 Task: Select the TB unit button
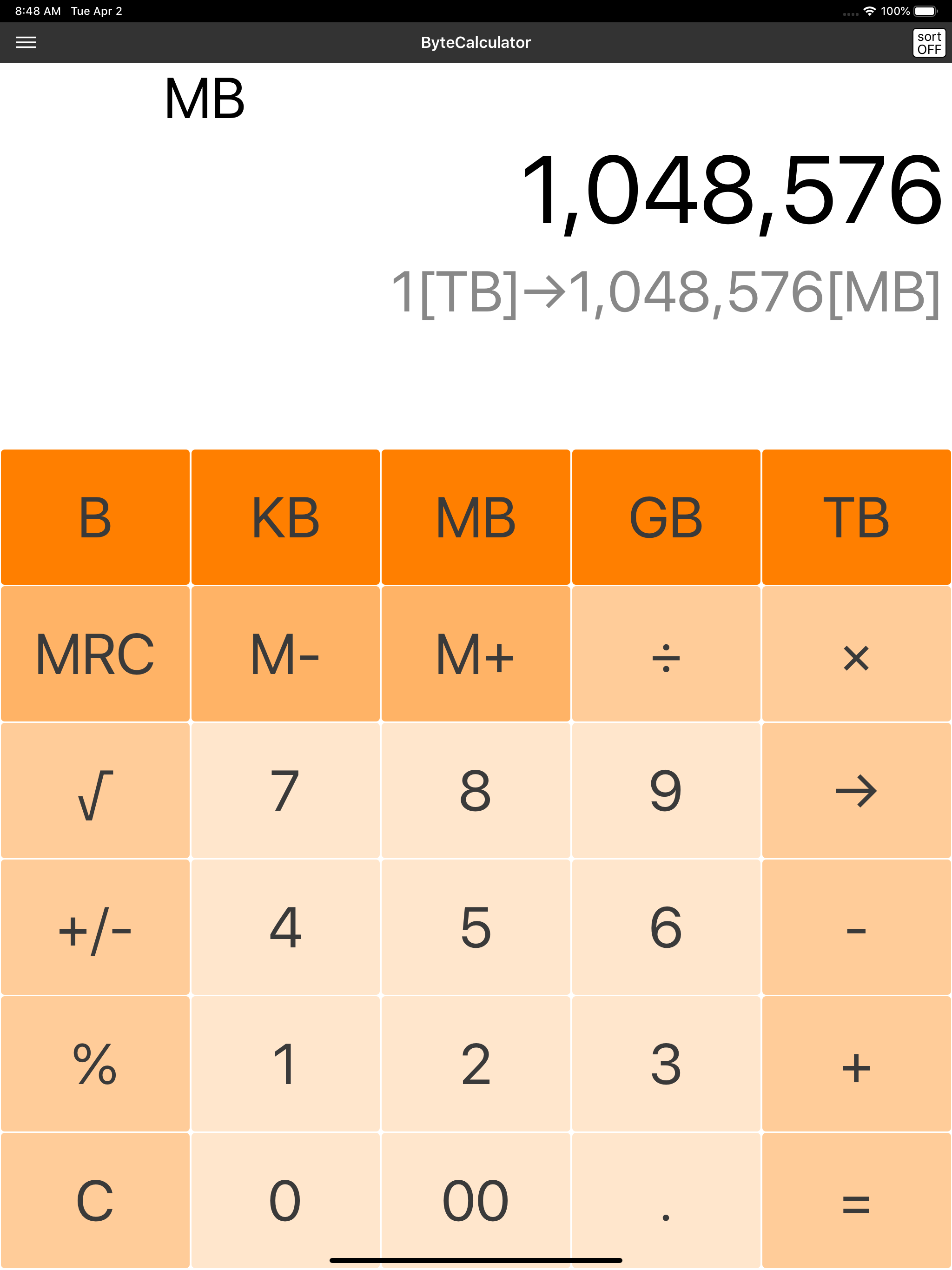856,517
